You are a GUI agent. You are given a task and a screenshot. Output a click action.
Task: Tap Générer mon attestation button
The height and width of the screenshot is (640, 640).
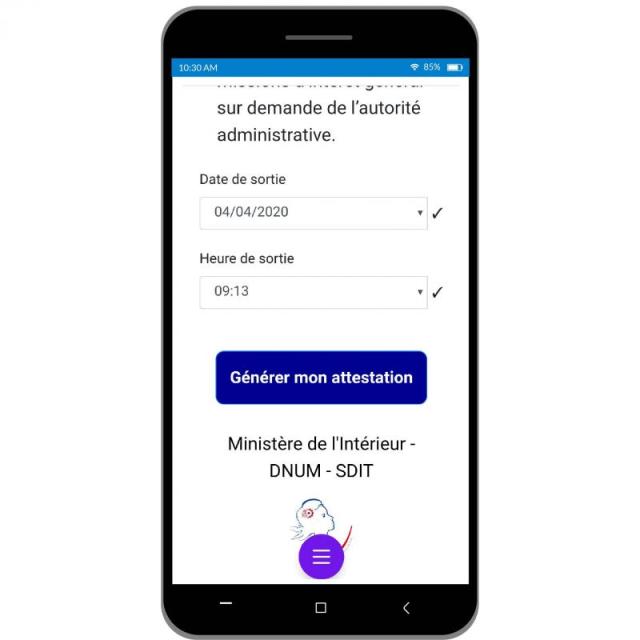tap(321, 378)
